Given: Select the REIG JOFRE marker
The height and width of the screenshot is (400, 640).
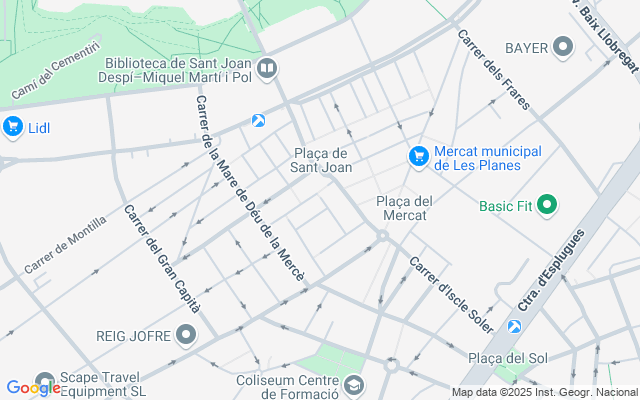Looking at the screenshot, I should 186,334.
